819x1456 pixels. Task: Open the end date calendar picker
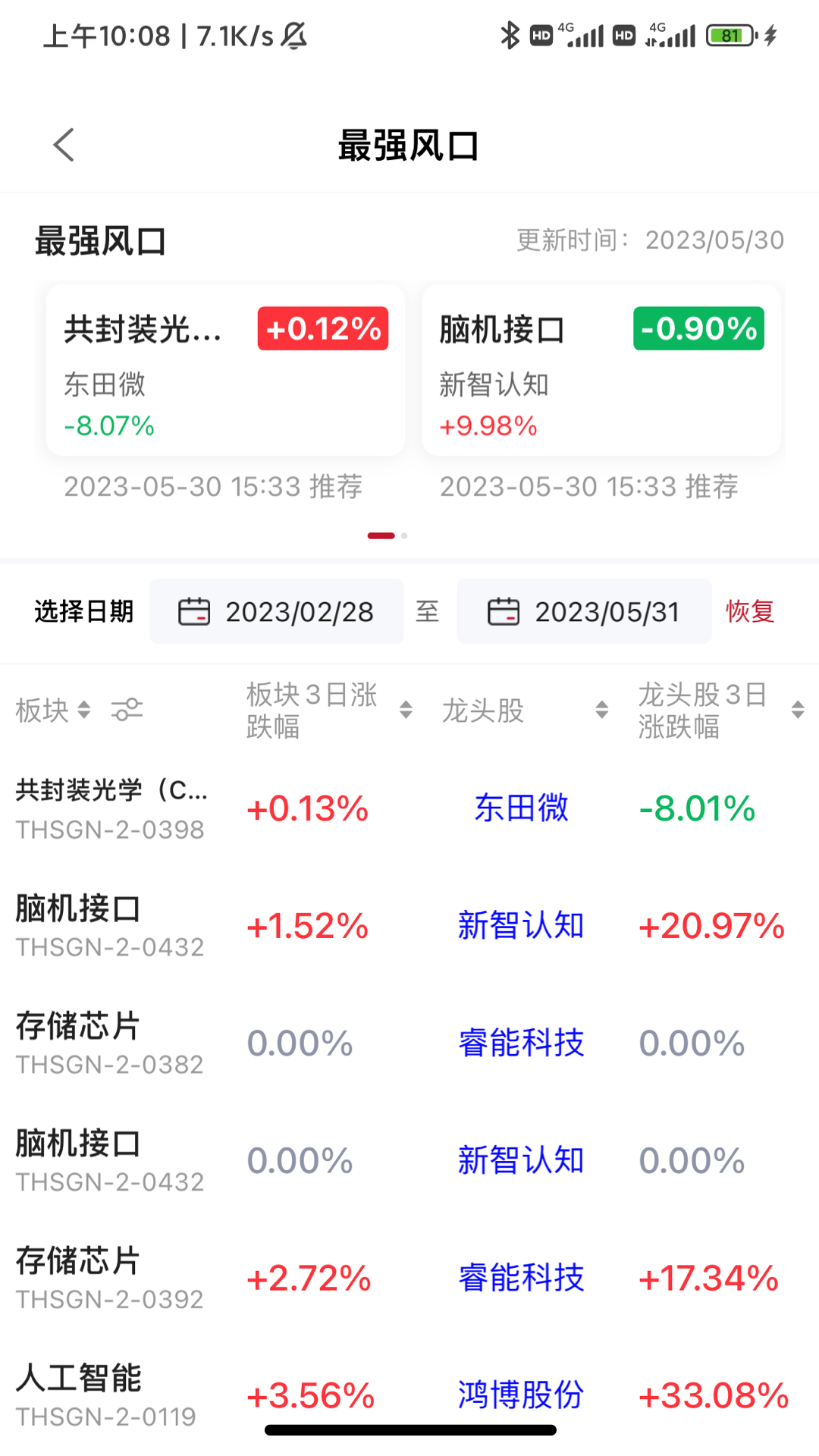(503, 611)
